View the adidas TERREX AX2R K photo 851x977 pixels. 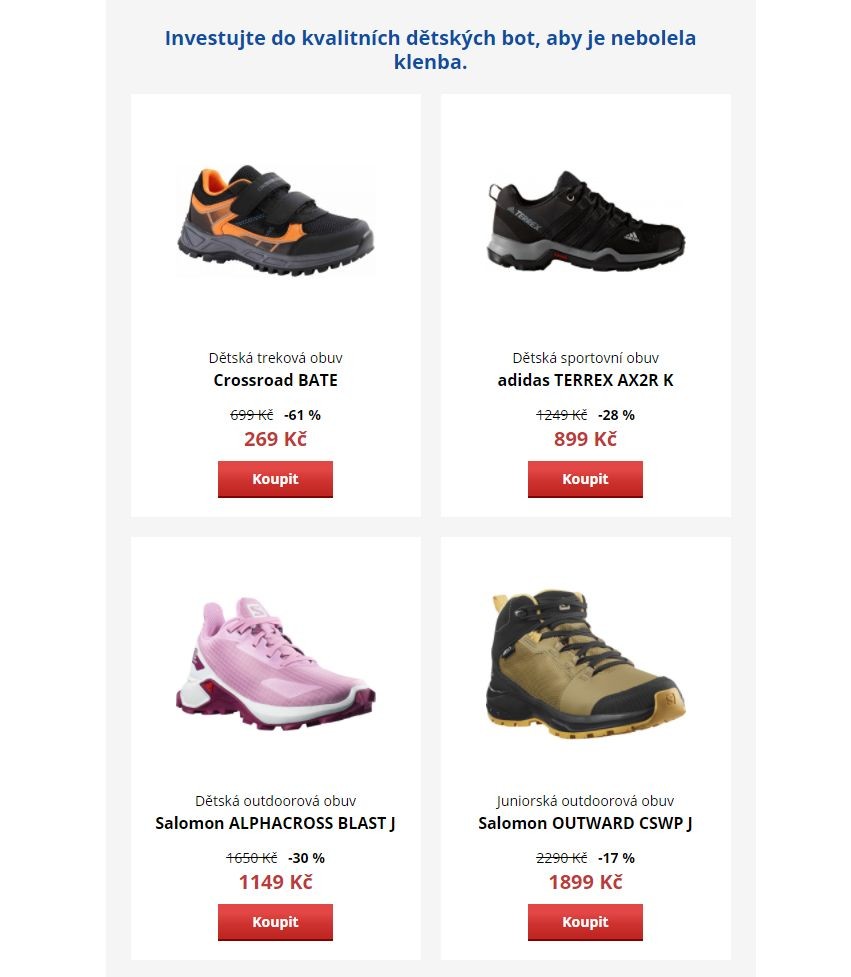[586, 221]
